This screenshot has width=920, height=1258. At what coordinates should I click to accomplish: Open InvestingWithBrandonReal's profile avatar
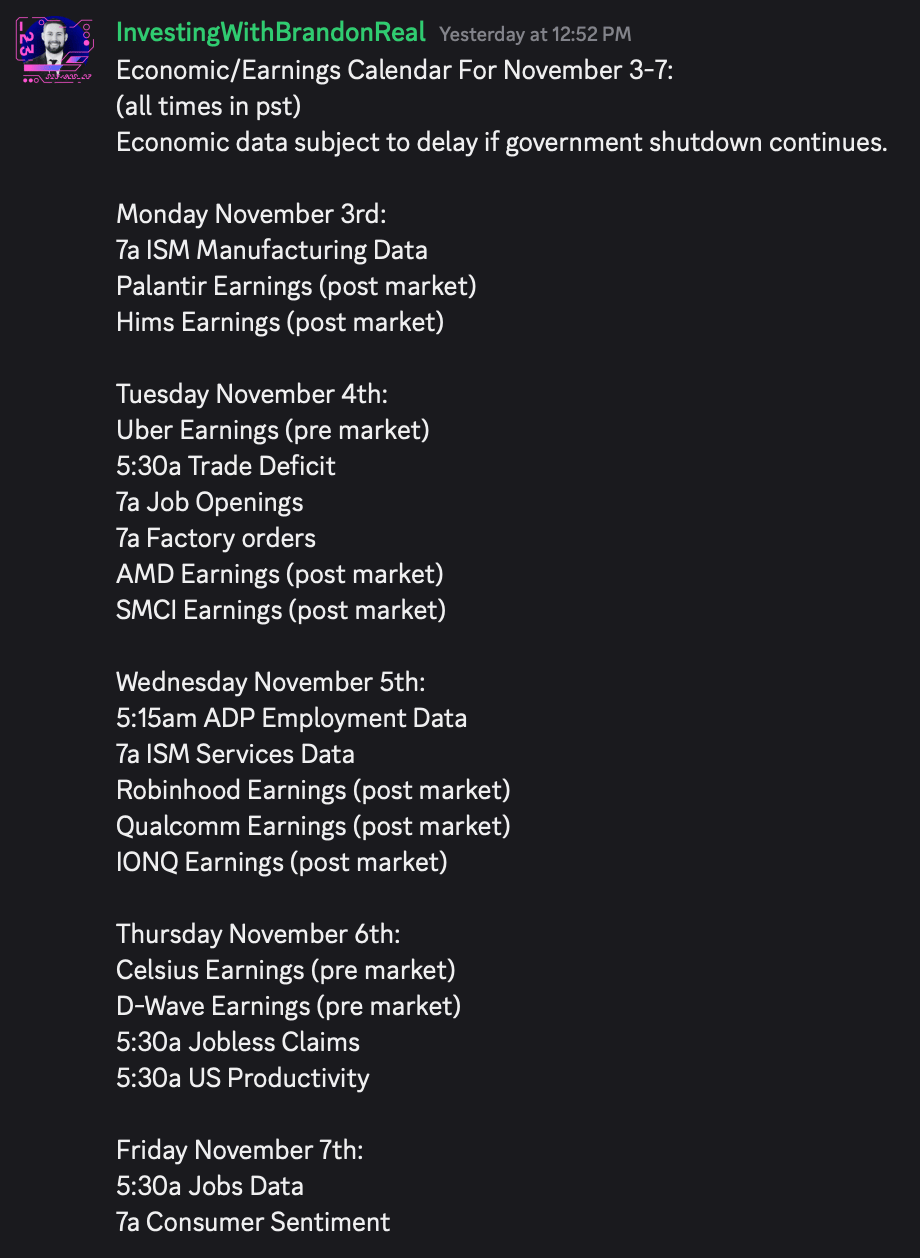[54, 49]
